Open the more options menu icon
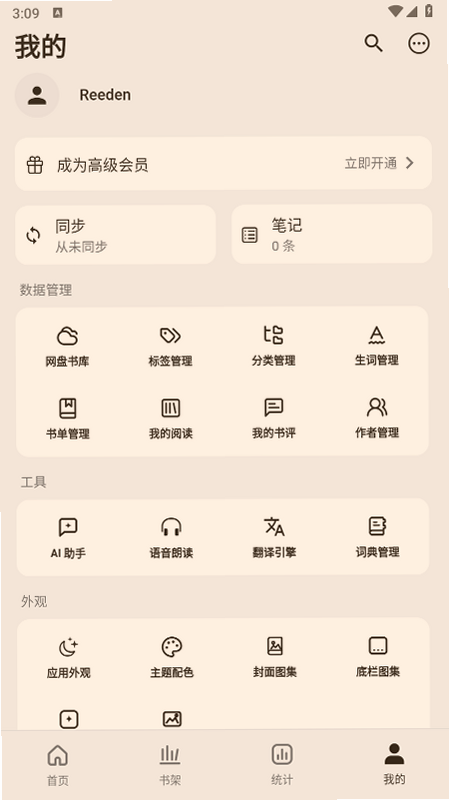449x800 pixels. coord(418,43)
